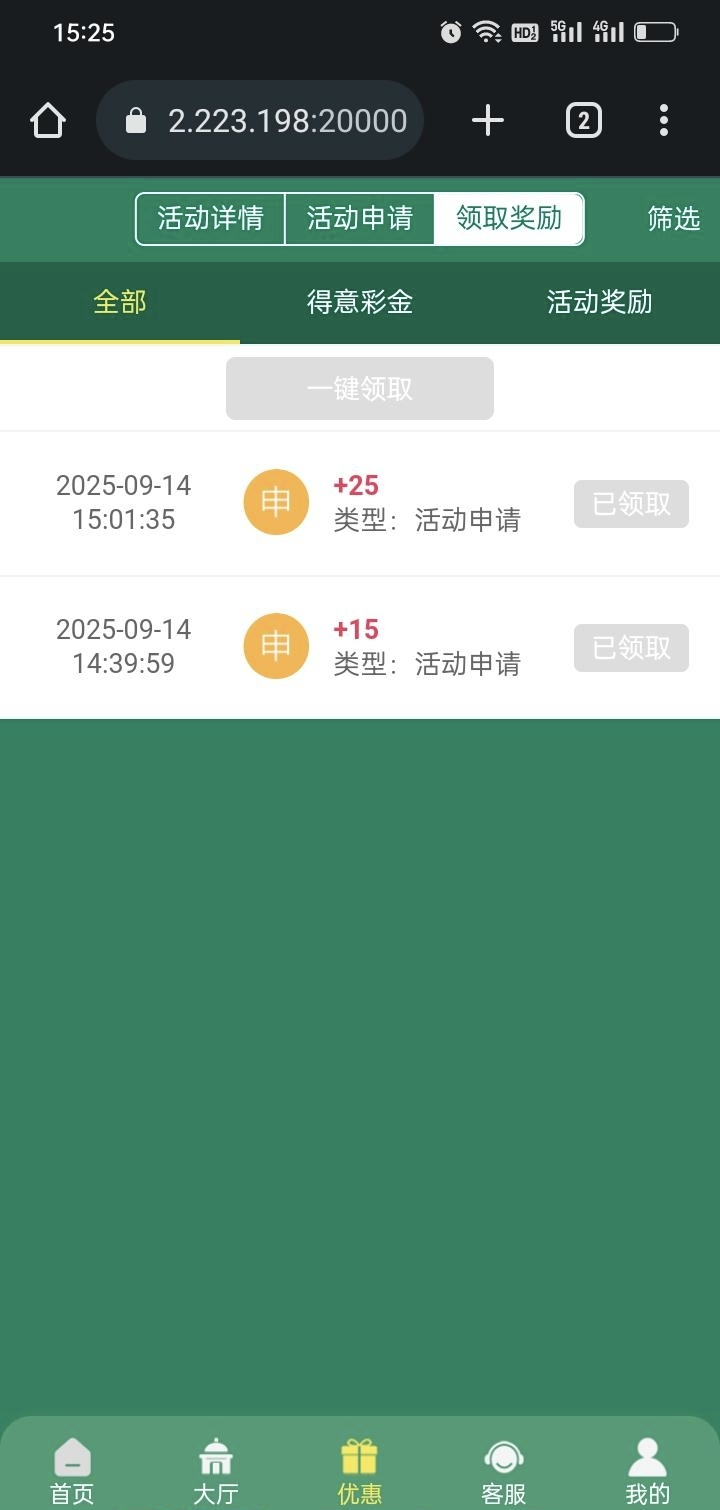Switch to the 活动申请 segment
The width and height of the screenshot is (720, 1510).
(x=360, y=219)
